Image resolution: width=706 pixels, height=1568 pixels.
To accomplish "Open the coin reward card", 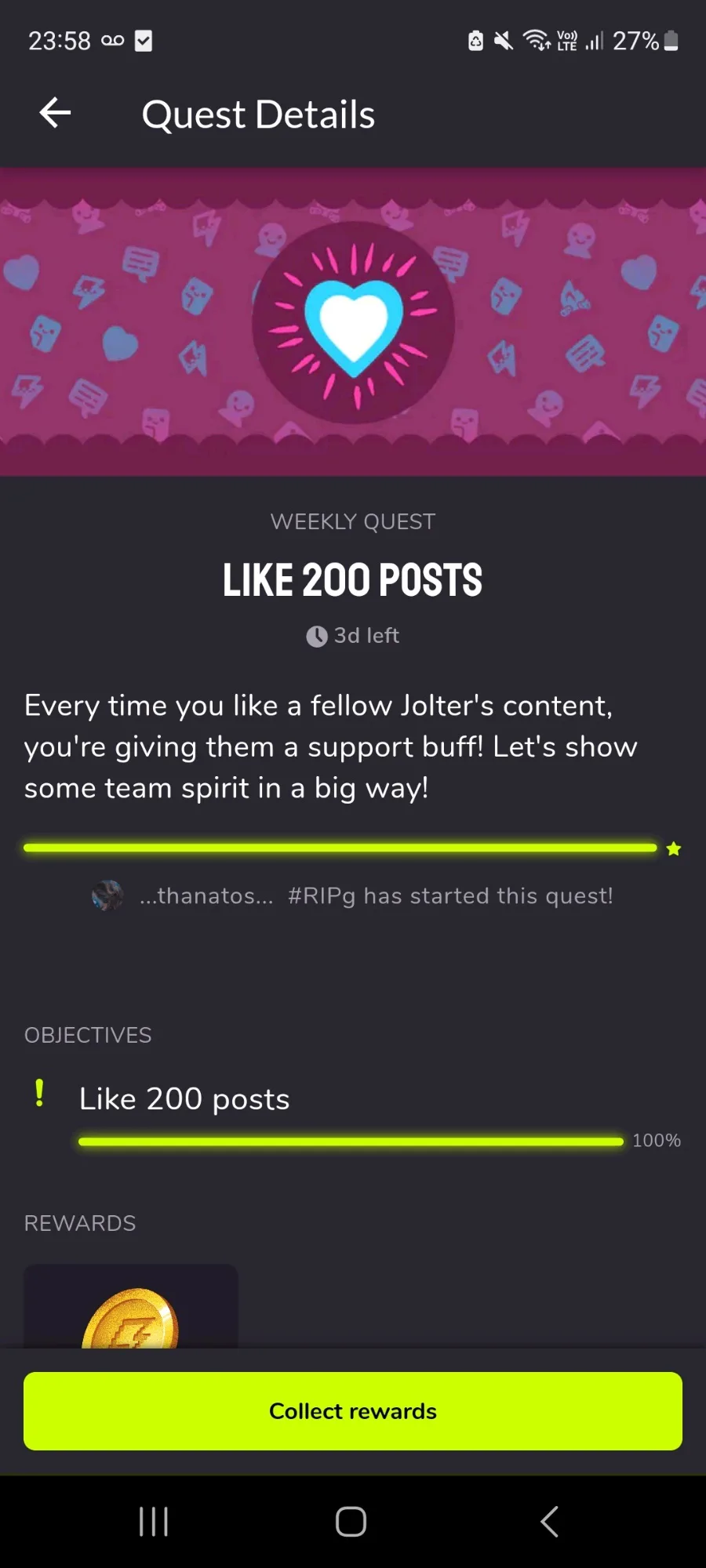I will [x=130, y=1308].
